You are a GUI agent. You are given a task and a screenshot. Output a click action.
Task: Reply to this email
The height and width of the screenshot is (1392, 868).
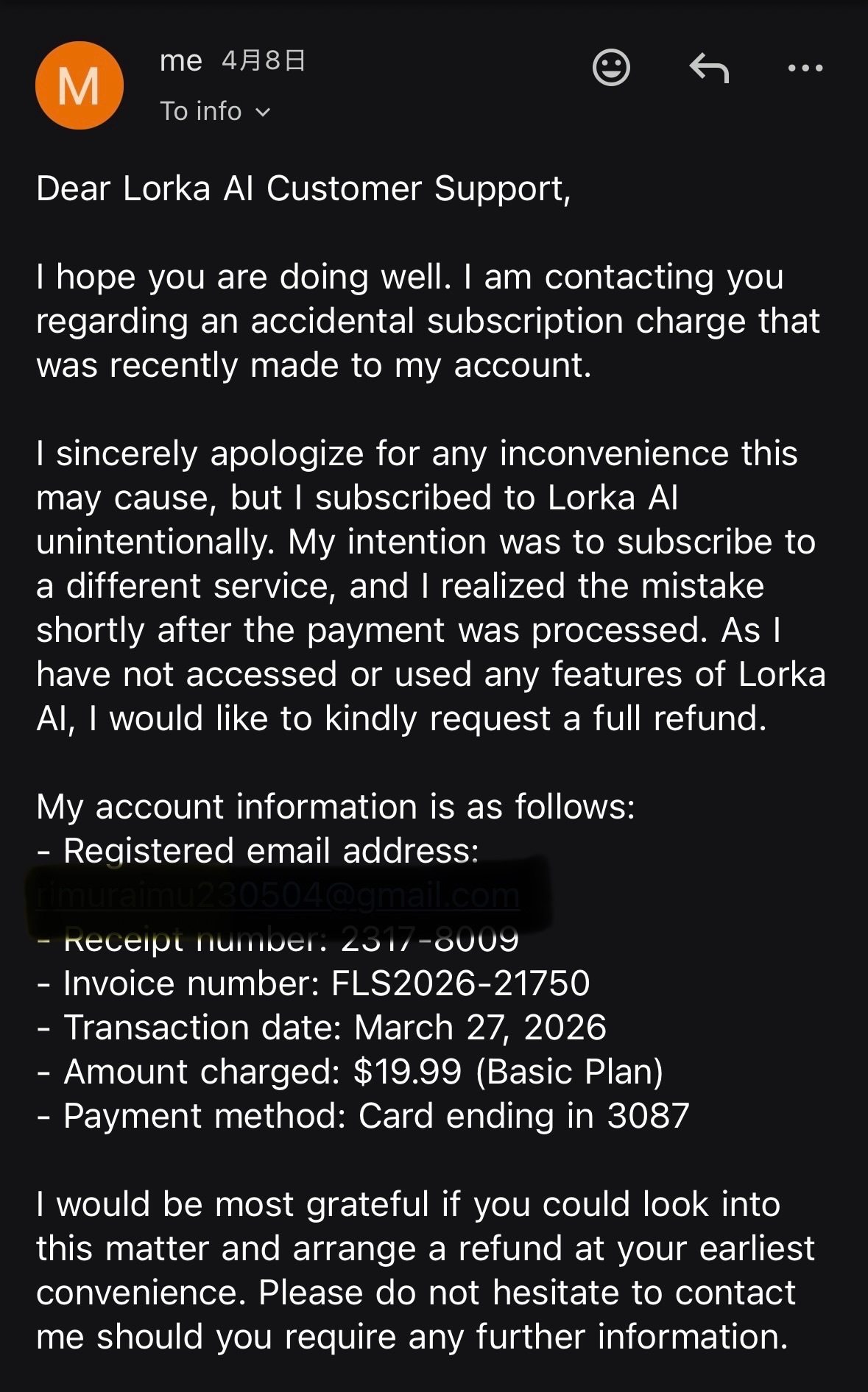pyautogui.click(x=709, y=68)
